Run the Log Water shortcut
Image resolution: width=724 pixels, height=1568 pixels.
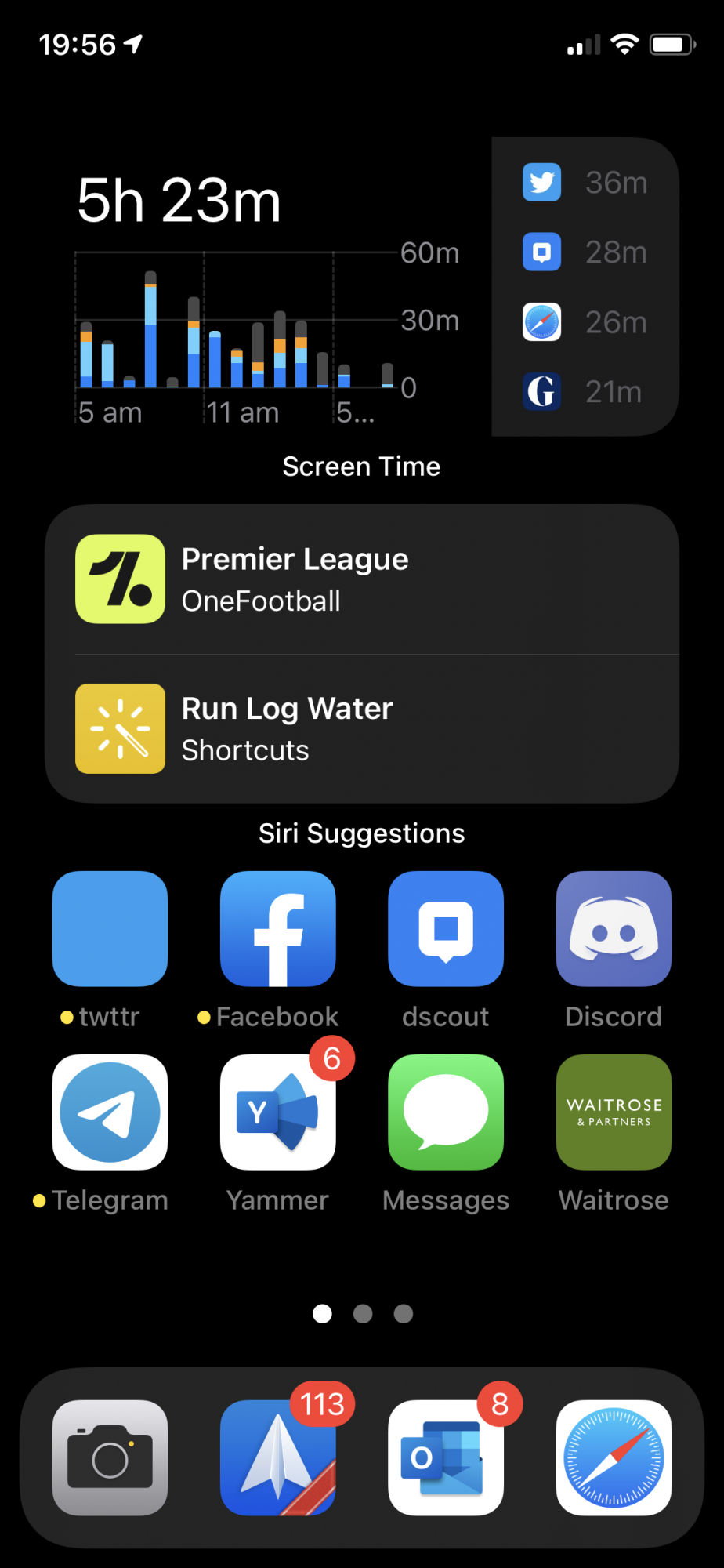point(361,728)
